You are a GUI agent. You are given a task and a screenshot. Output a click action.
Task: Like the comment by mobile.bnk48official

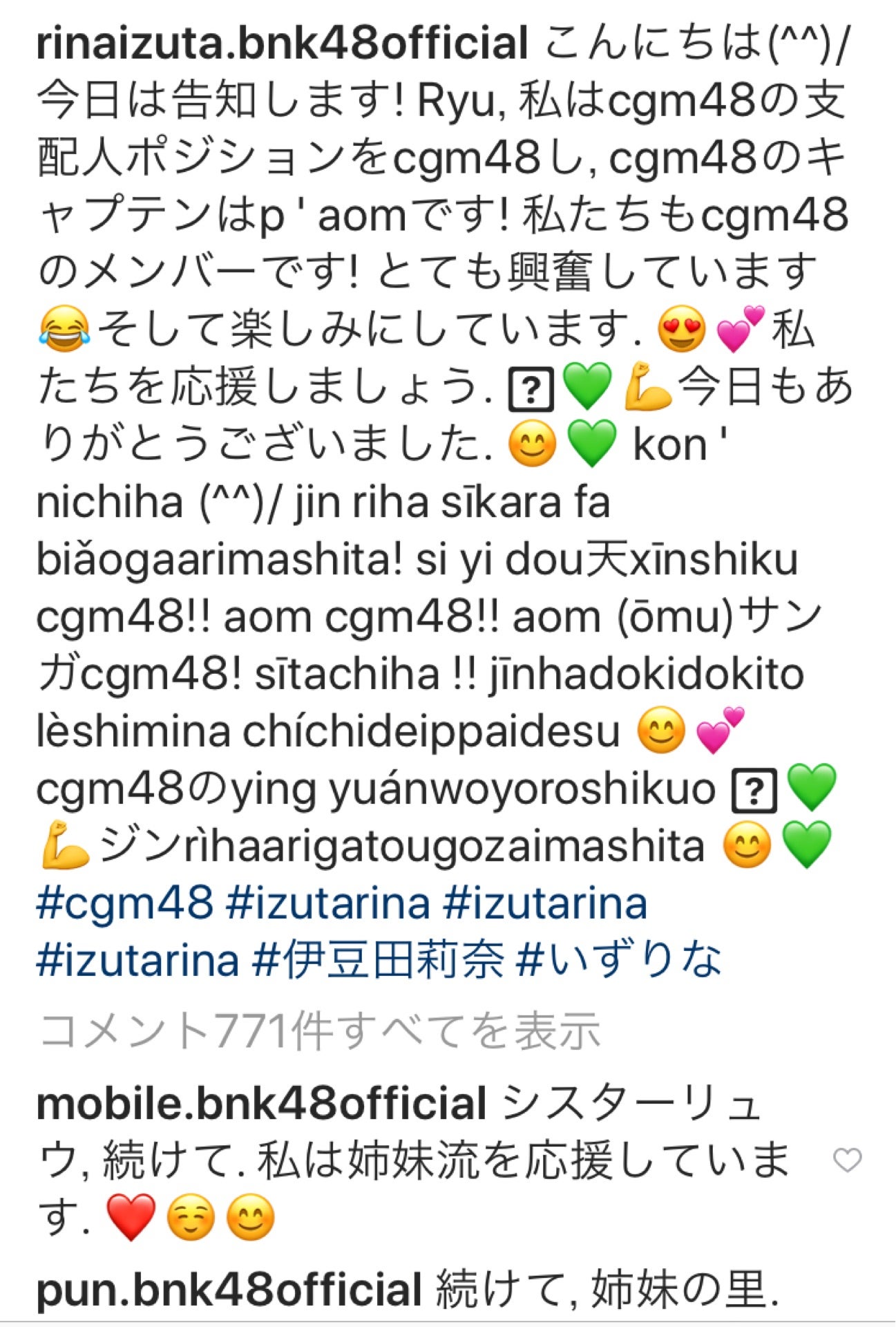pyautogui.click(x=847, y=1160)
